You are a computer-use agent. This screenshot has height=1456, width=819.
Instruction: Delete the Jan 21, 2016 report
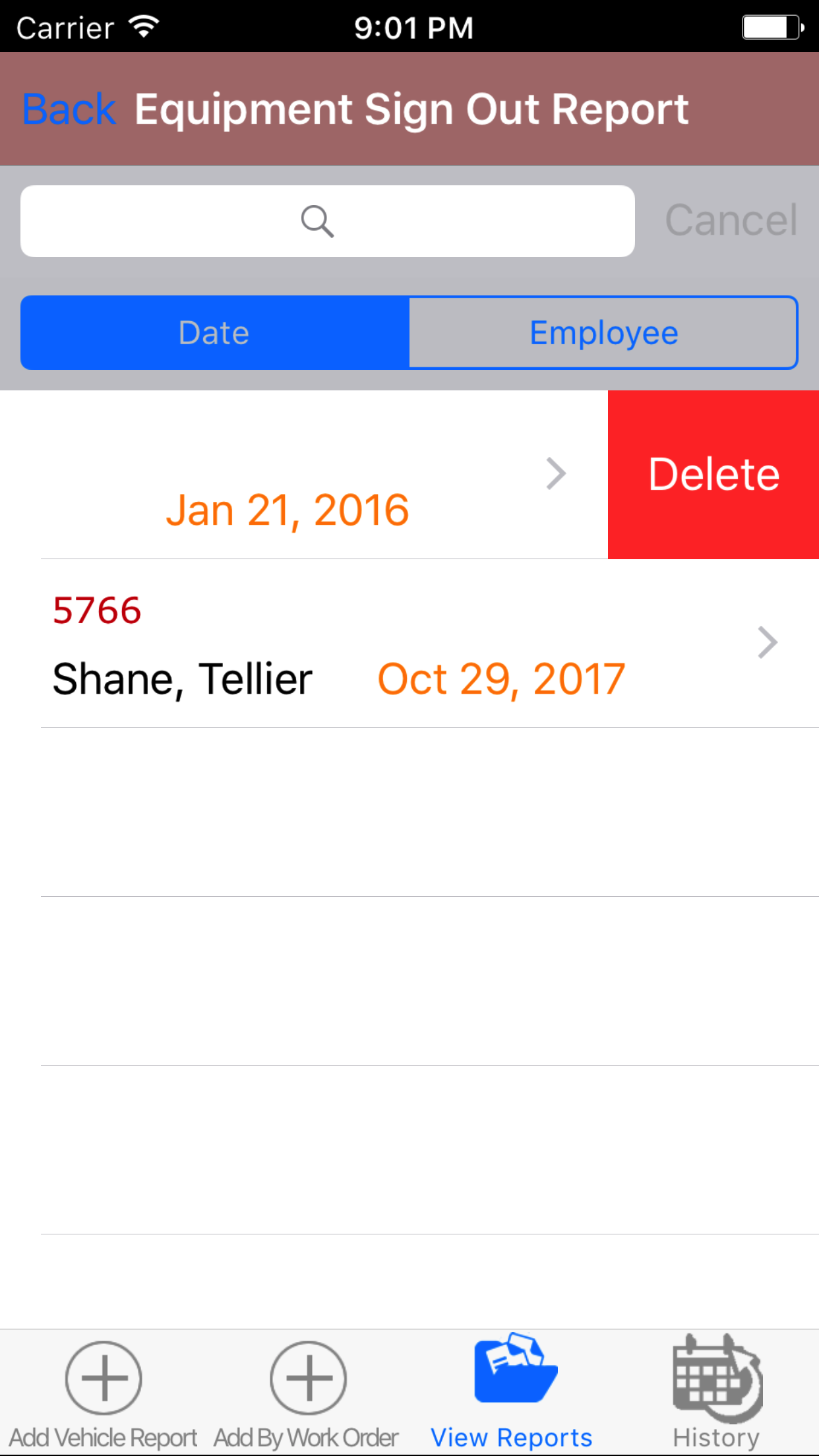[x=713, y=475]
